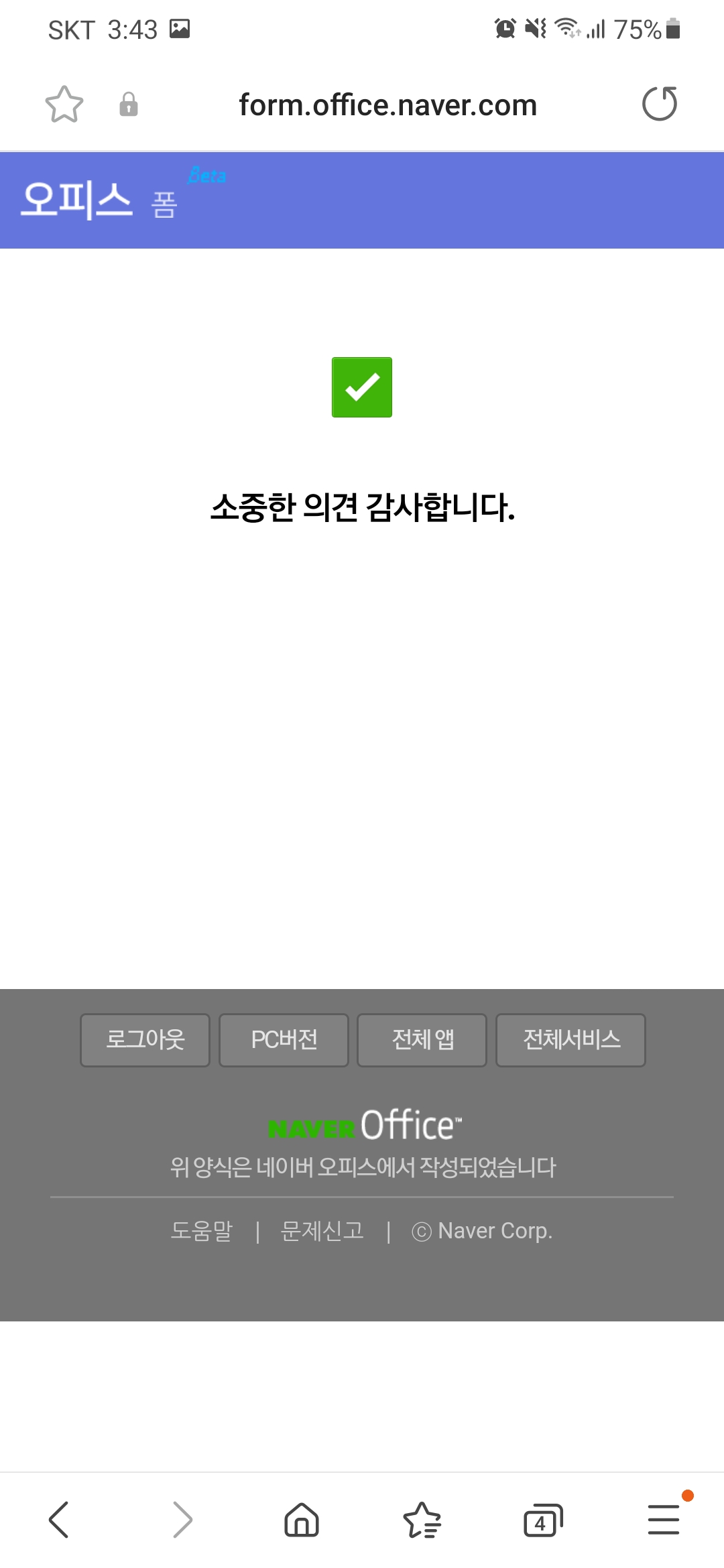Go back to the previous page

click(x=59, y=1520)
